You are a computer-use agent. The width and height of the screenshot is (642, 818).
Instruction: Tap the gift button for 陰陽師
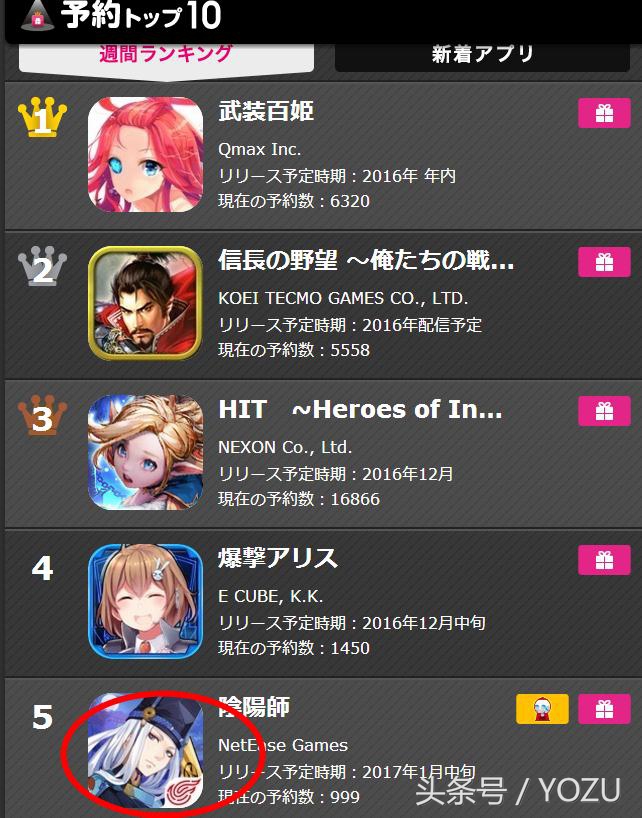(x=604, y=709)
